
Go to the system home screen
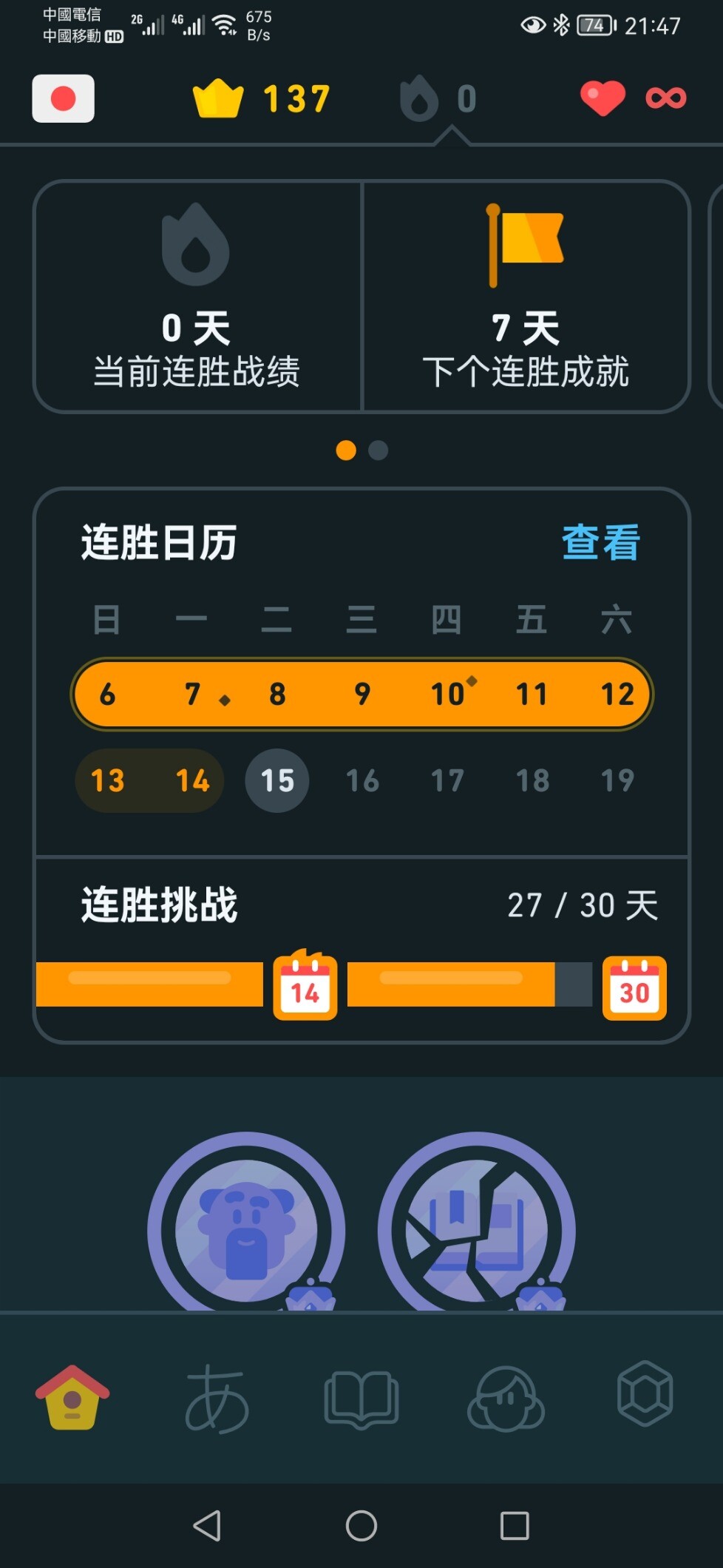click(x=361, y=1525)
